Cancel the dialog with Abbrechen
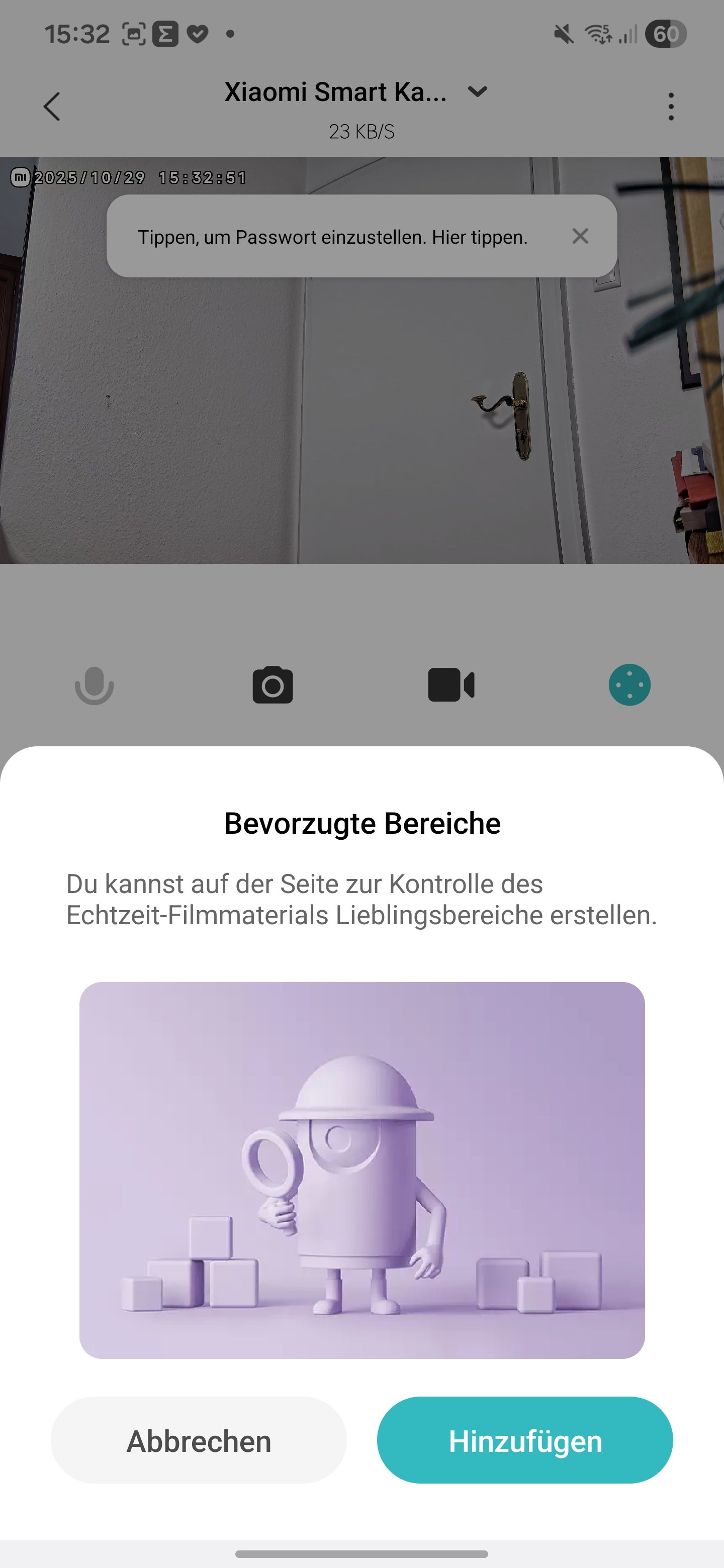The image size is (724, 1568). coord(199,1440)
